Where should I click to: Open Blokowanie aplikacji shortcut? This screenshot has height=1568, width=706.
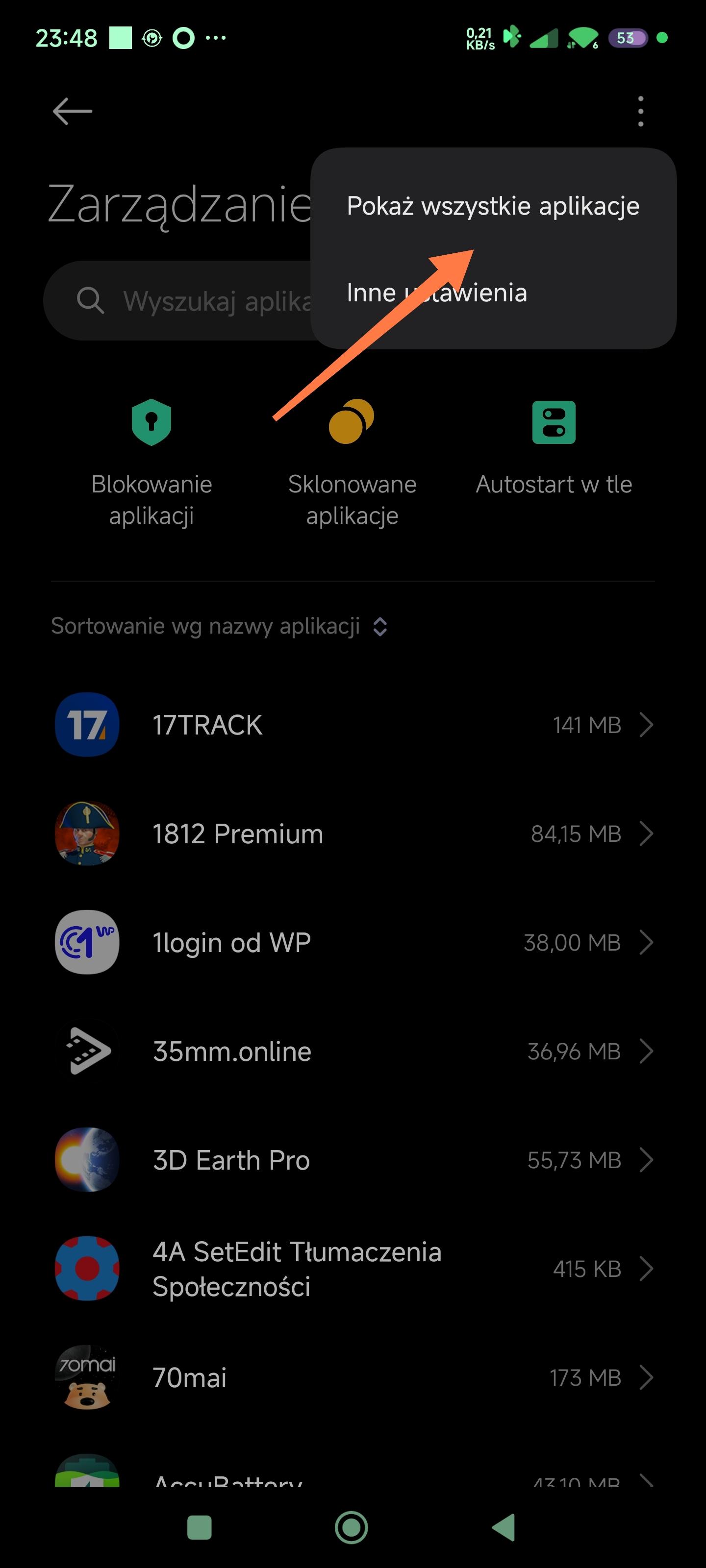click(x=151, y=462)
